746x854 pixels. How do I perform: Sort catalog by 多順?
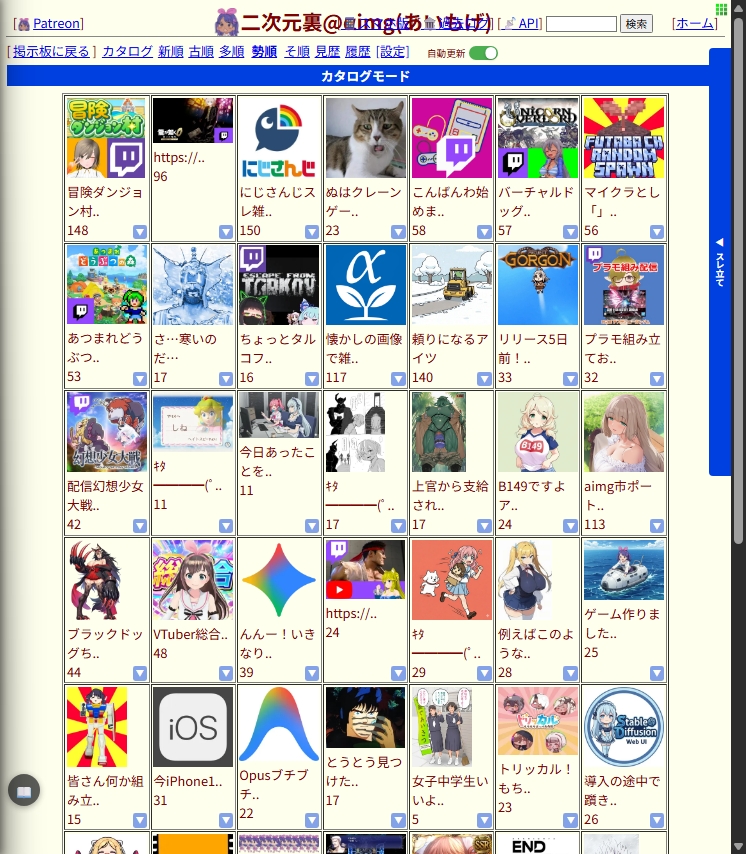(x=232, y=52)
